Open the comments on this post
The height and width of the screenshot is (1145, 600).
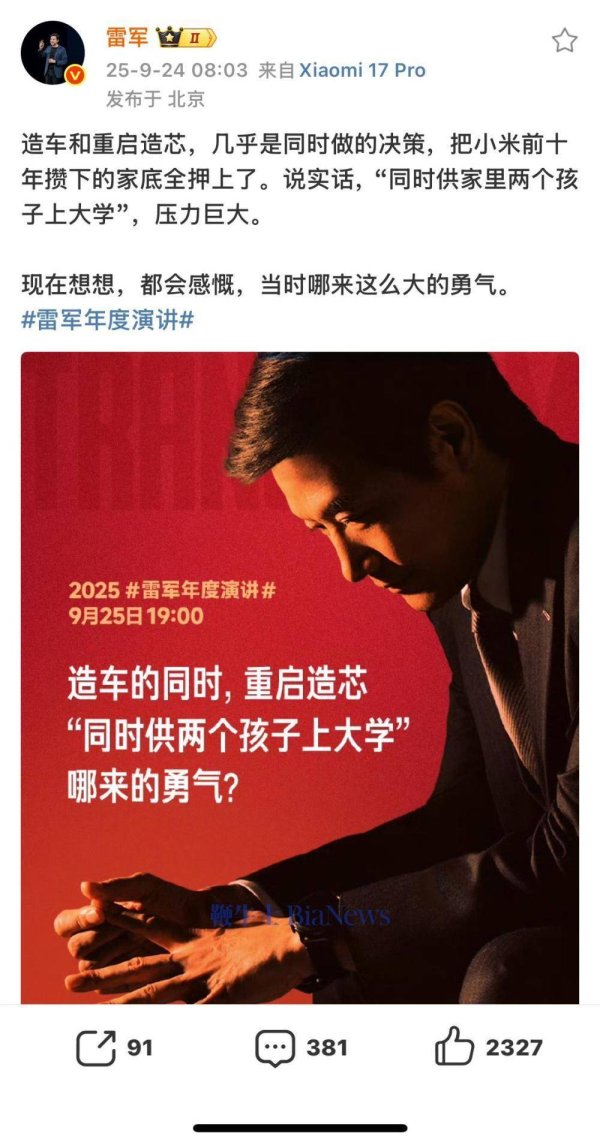pos(300,1047)
